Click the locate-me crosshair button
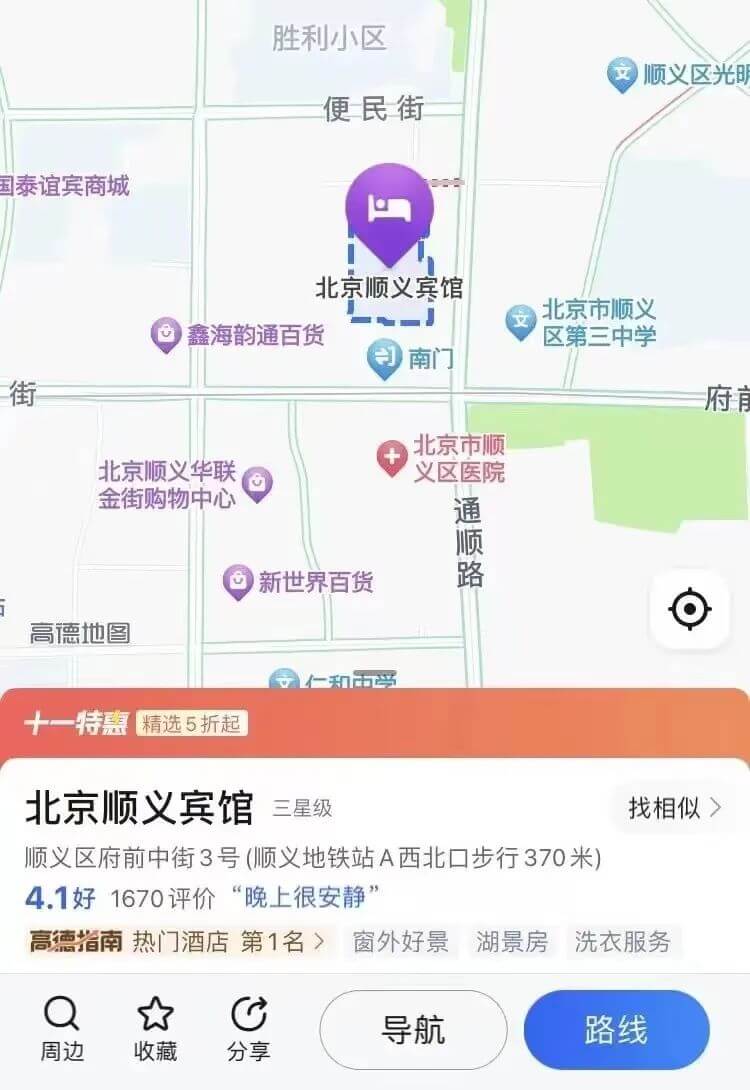Screen dimensions: 750x1090 pos(690,608)
